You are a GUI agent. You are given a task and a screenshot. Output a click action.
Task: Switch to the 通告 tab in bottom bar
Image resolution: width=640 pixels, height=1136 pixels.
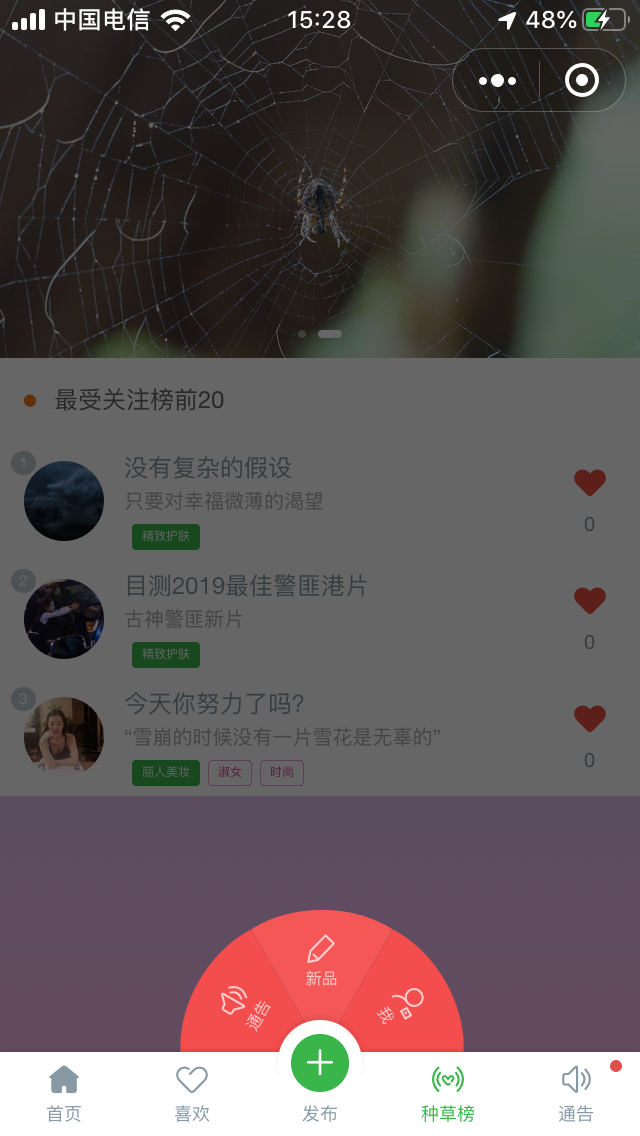[576, 1092]
